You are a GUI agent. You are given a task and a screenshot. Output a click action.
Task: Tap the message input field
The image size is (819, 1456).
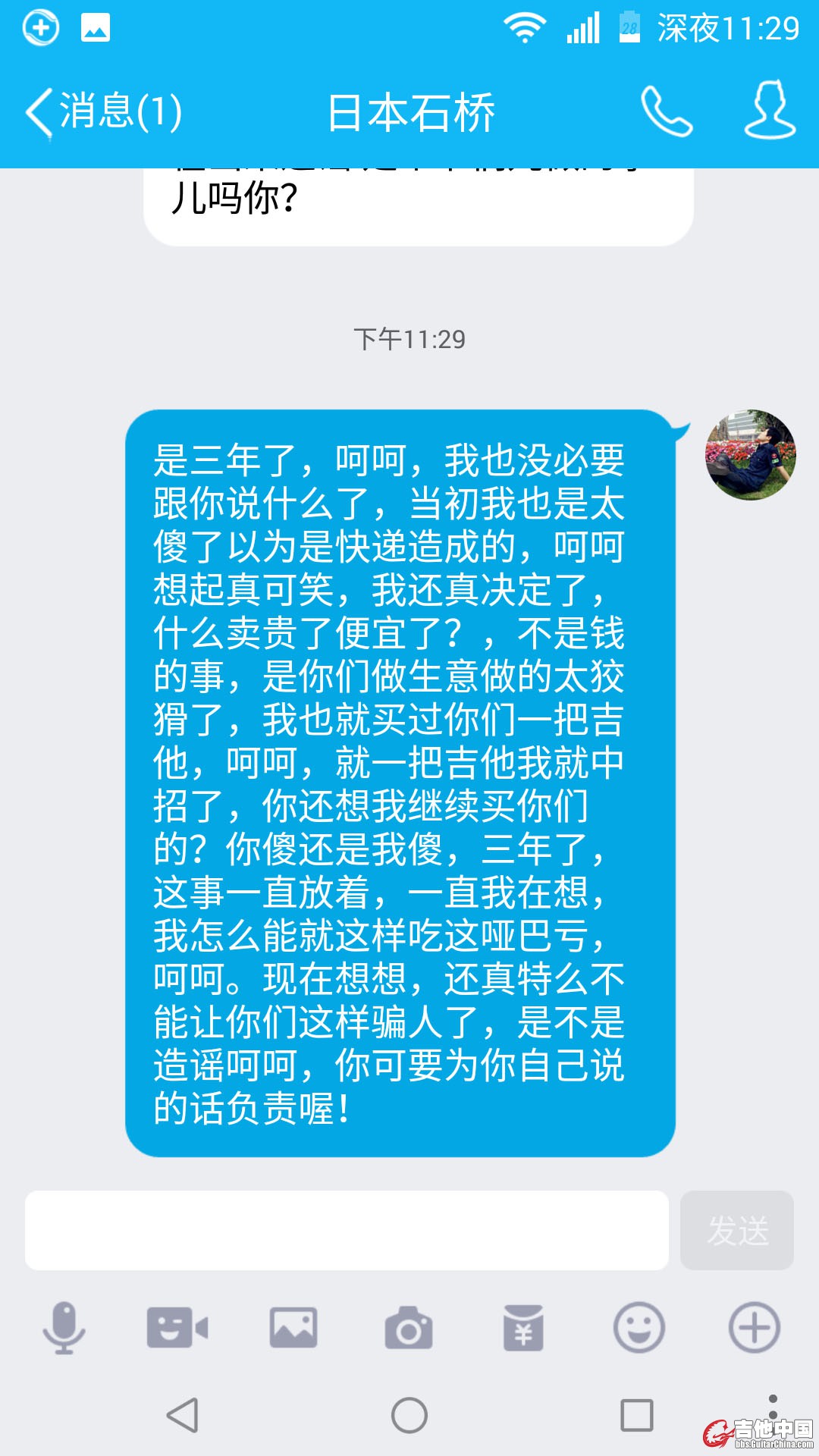pos(347,1230)
